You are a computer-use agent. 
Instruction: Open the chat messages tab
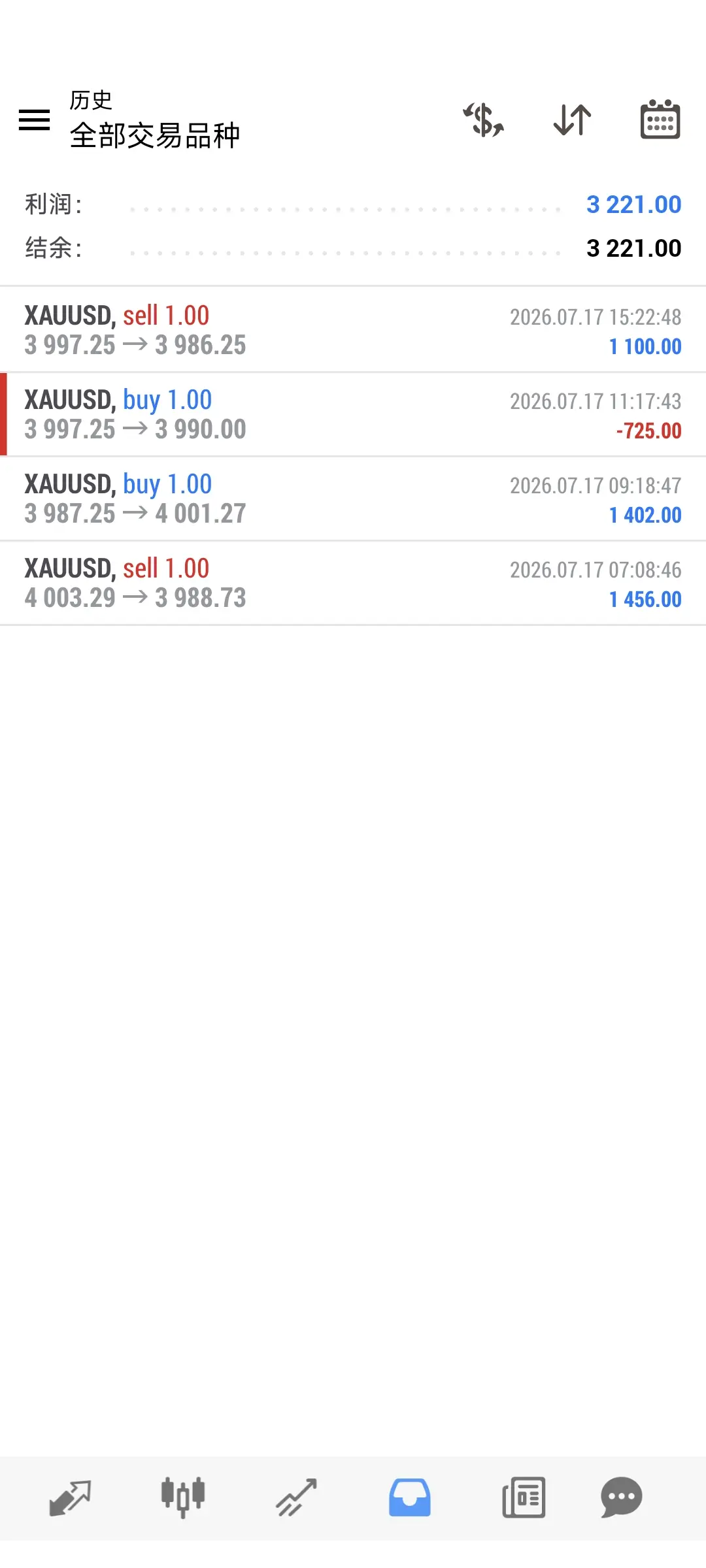(x=621, y=1497)
